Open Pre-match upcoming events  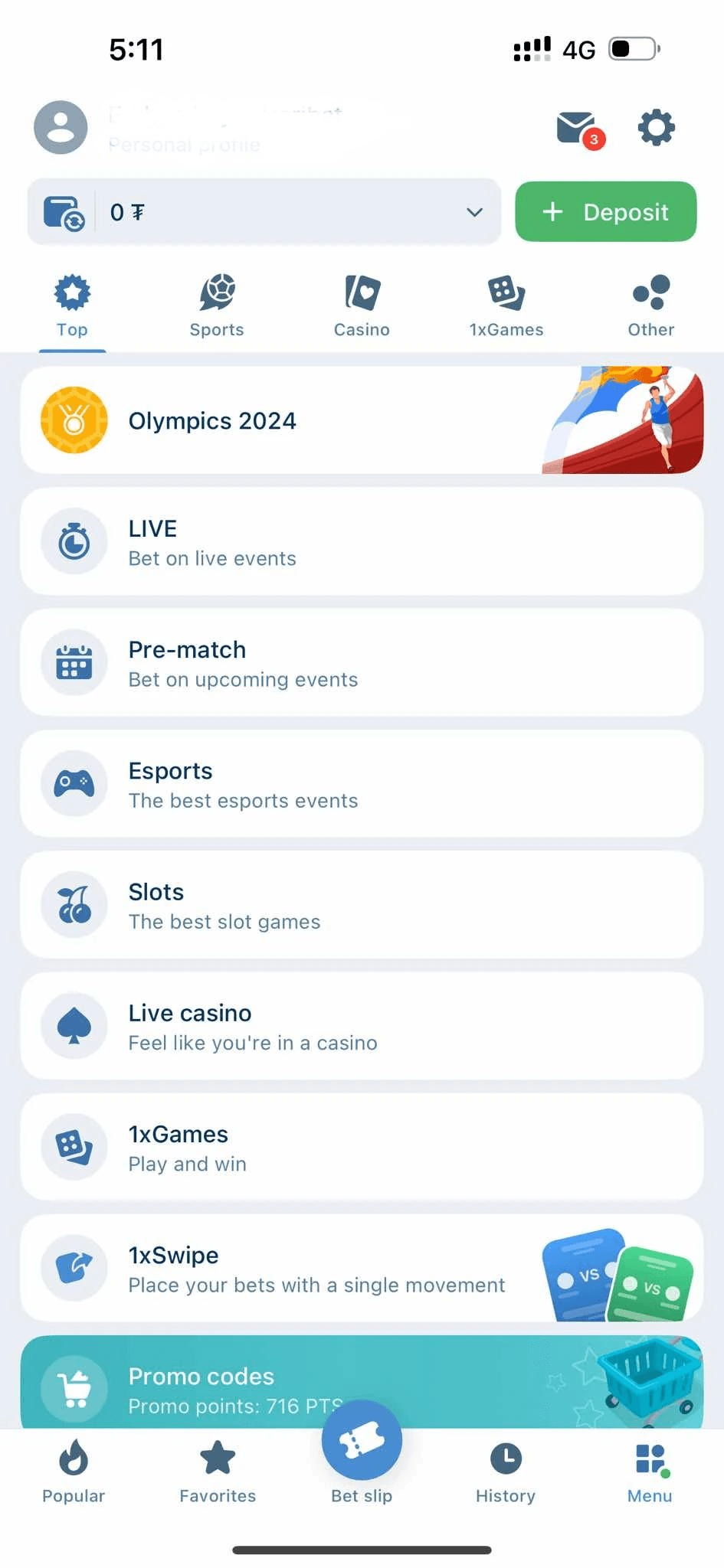(362, 663)
